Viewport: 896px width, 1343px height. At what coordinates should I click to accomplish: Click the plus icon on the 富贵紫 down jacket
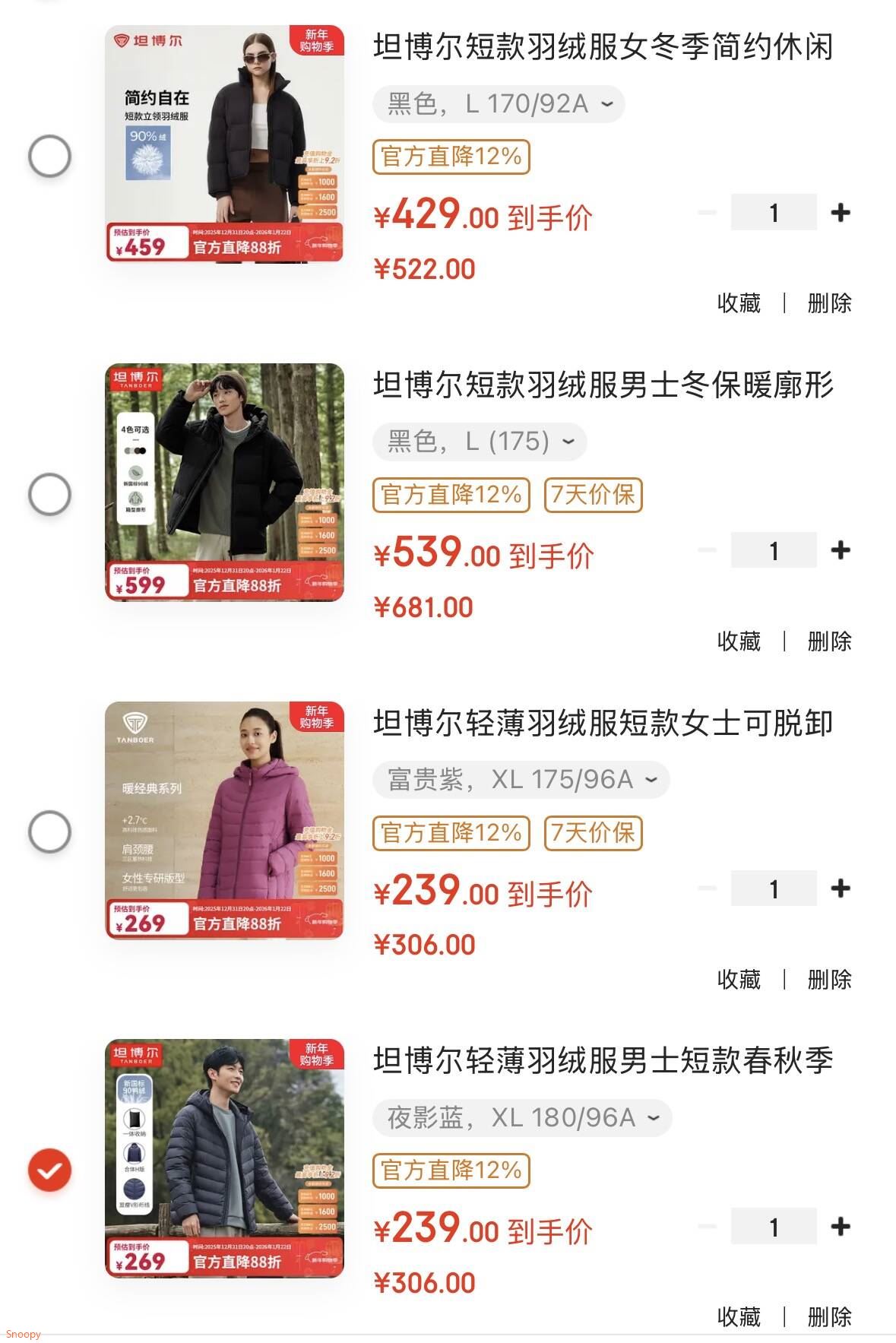pos(841,888)
